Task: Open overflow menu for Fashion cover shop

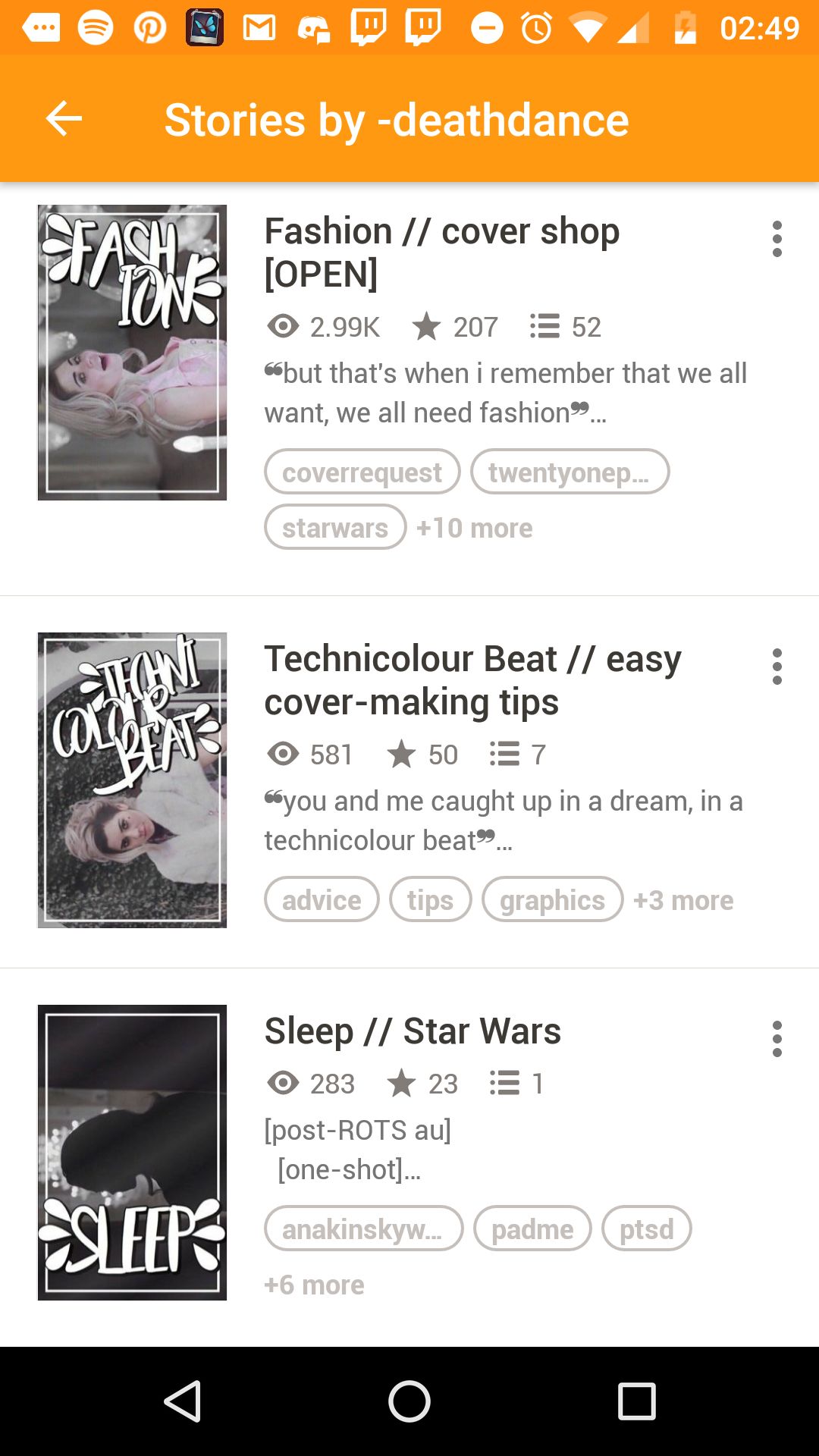Action: pos(777,239)
